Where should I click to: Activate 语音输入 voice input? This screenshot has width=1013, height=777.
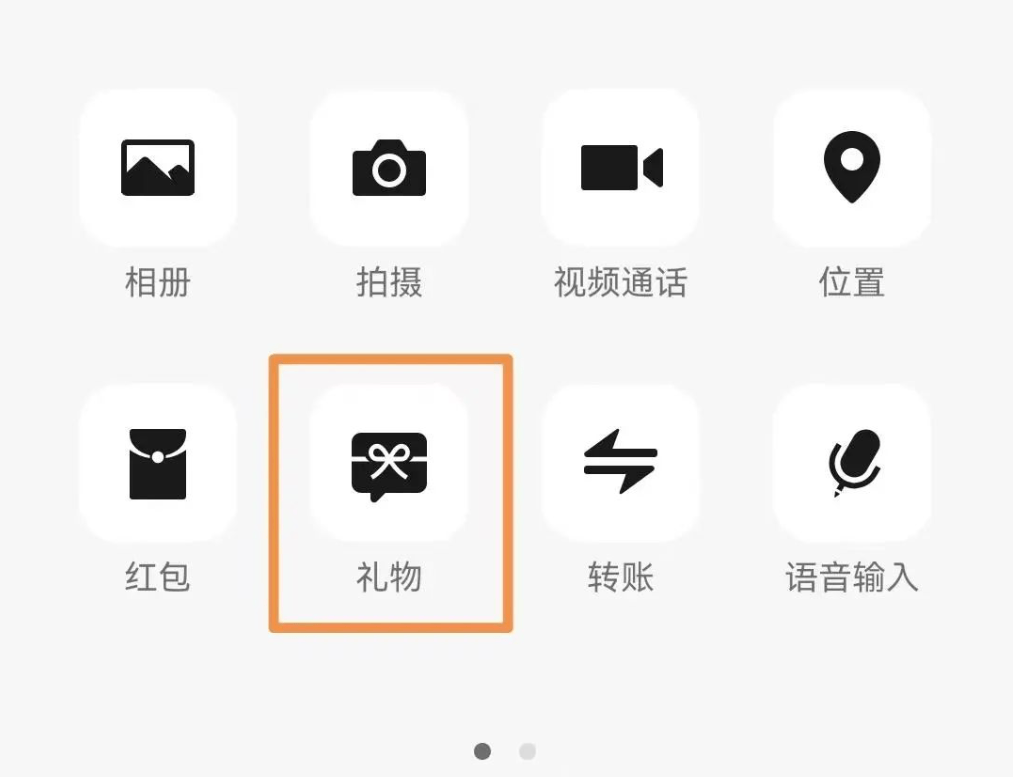(852, 463)
